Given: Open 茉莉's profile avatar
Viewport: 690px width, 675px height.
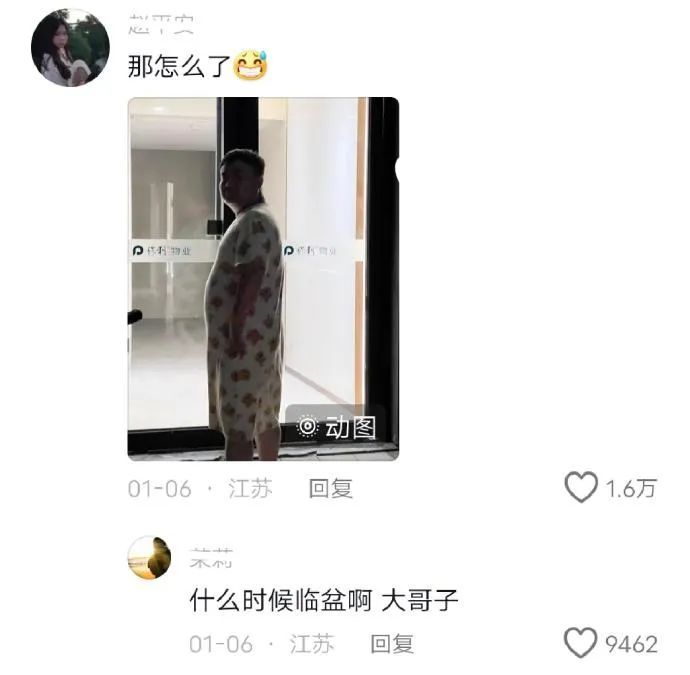Looking at the screenshot, I should [x=149, y=558].
